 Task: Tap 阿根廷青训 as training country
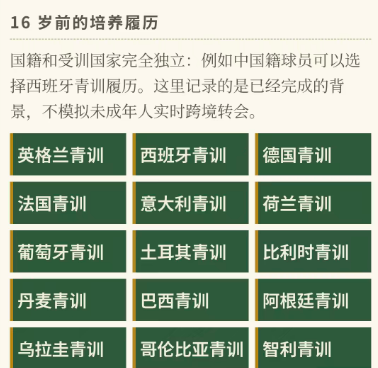[313, 300]
